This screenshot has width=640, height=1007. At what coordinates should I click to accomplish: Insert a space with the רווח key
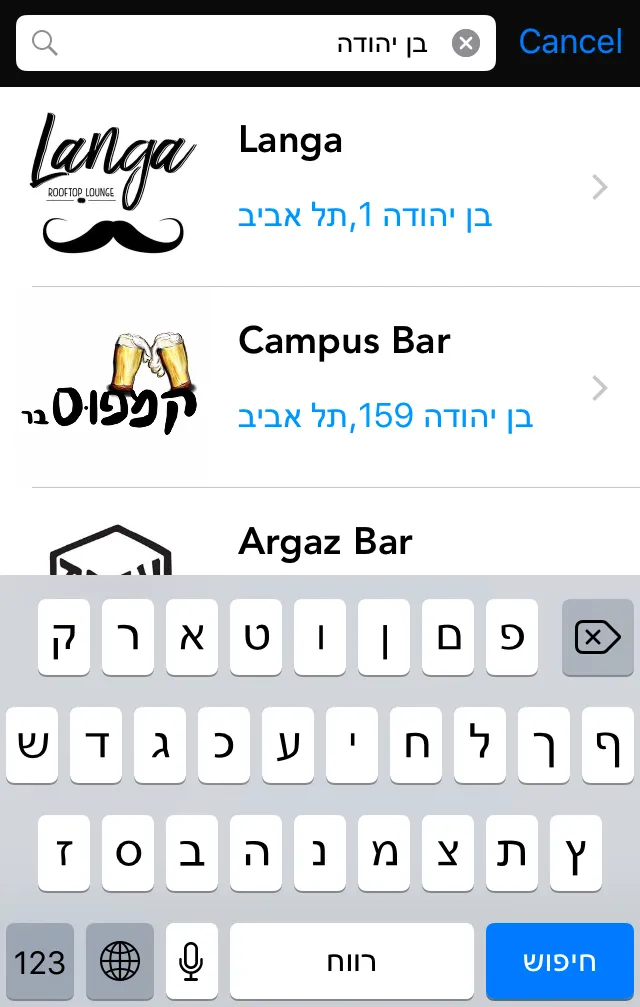click(352, 962)
